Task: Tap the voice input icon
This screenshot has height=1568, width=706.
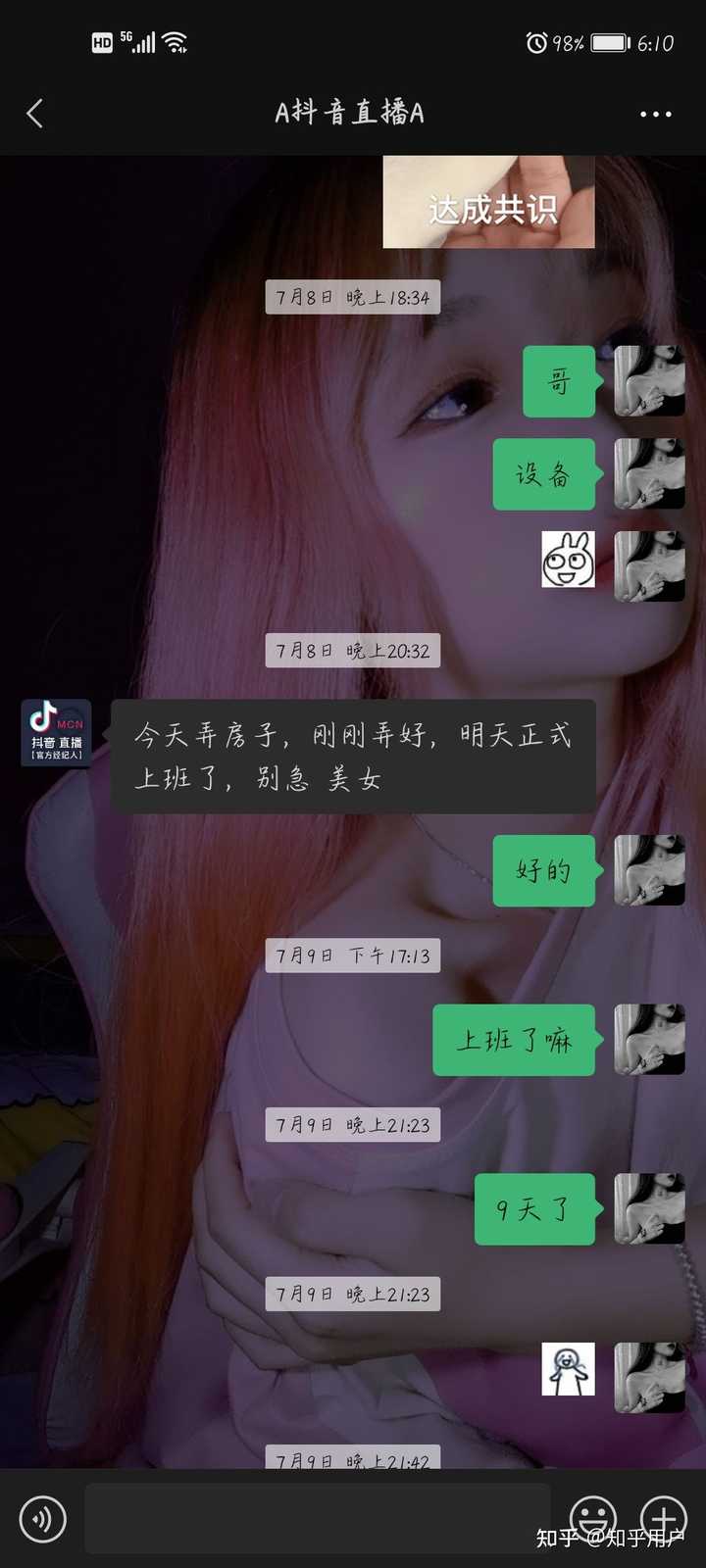Action: (x=42, y=1519)
